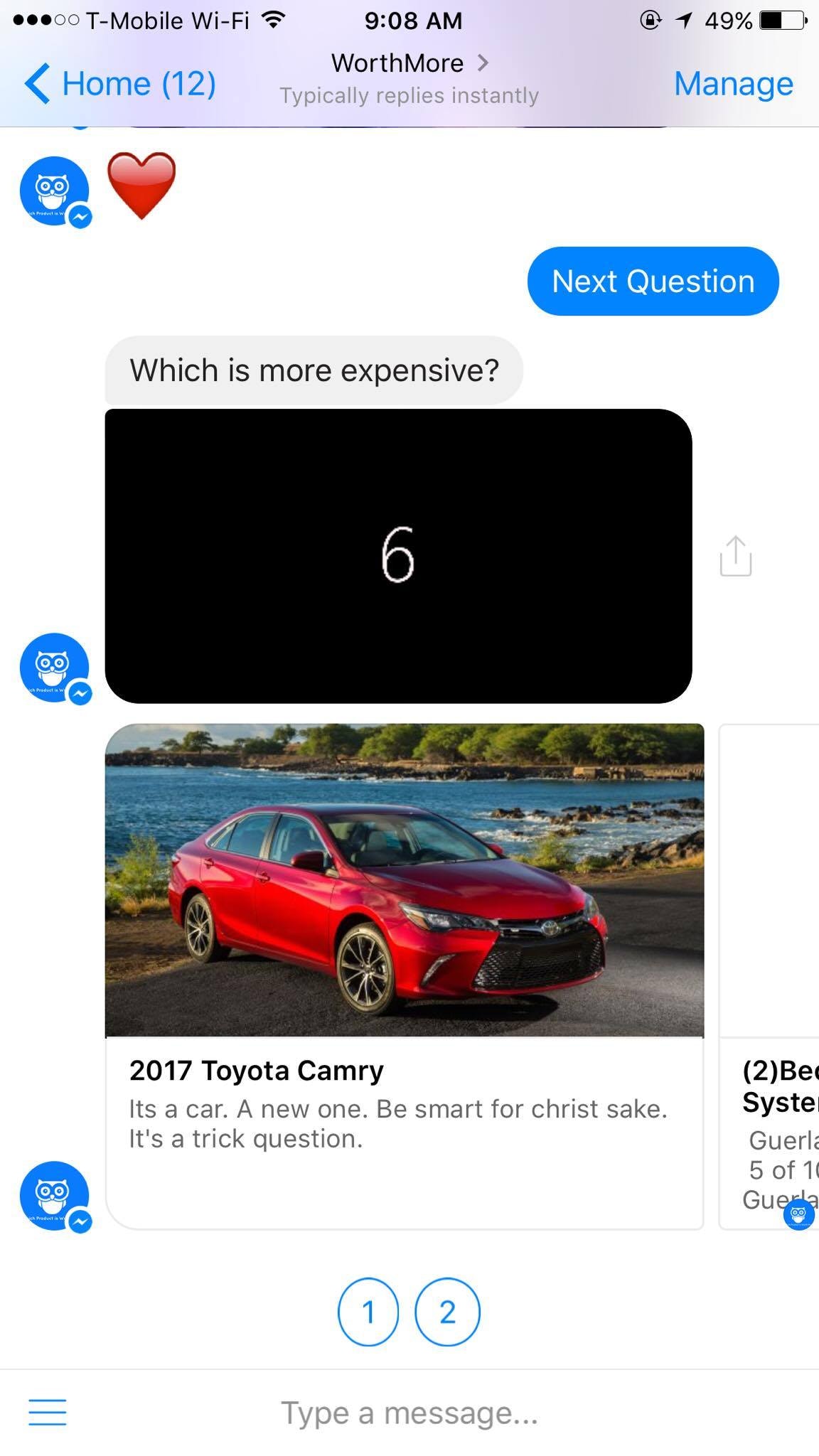Open the second product card
819x1456 pixels.
pyautogui.click(x=775, y=975)
